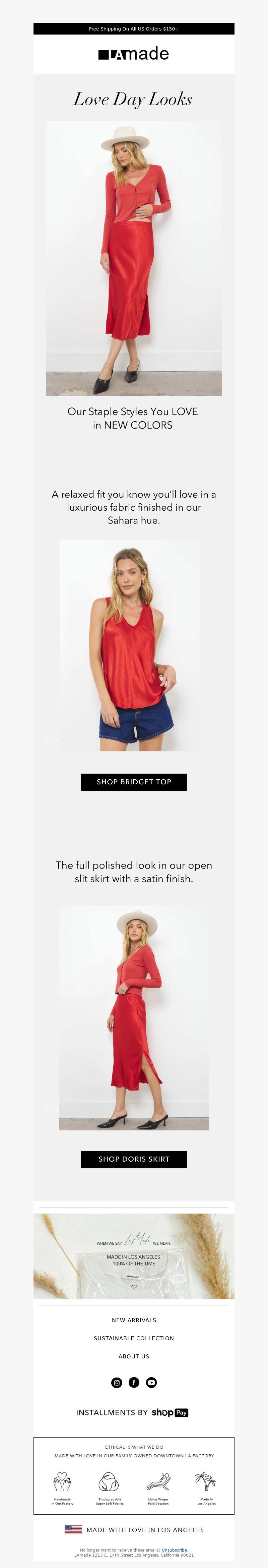
Task: Open the NEW ARRIVALS link
Action: (x=134, y=1320)
